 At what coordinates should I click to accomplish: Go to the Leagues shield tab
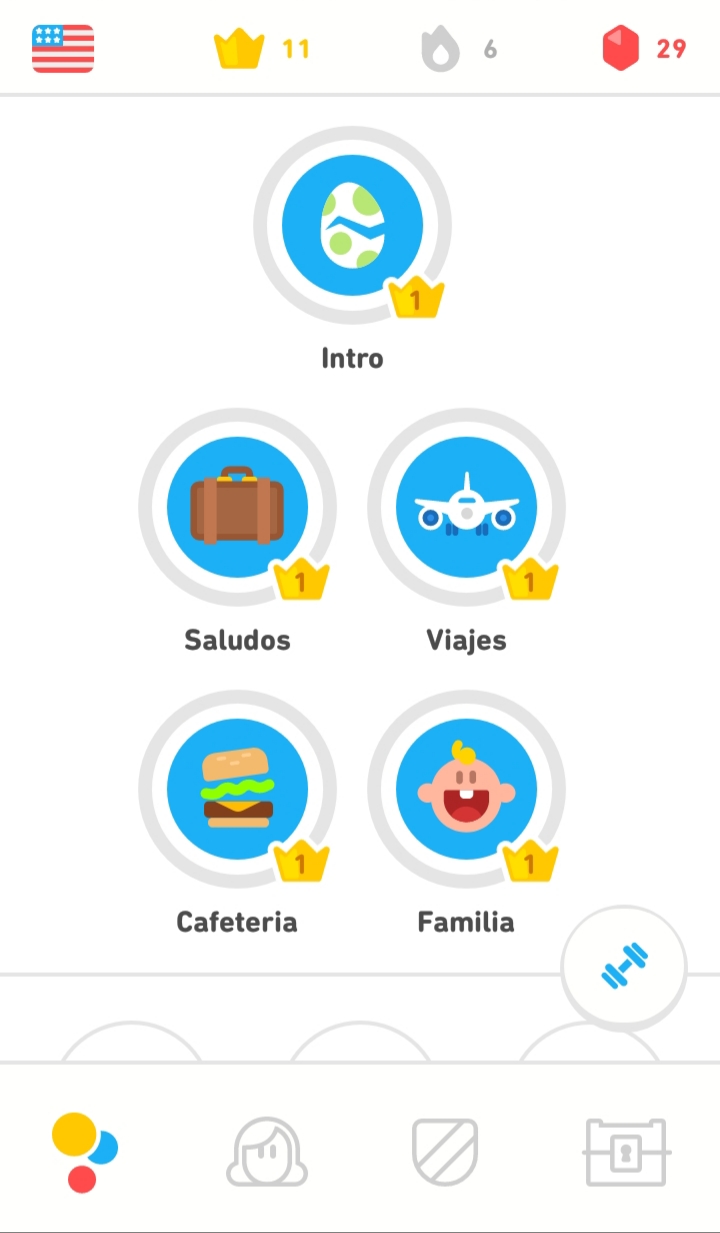tap(445, 1152)
